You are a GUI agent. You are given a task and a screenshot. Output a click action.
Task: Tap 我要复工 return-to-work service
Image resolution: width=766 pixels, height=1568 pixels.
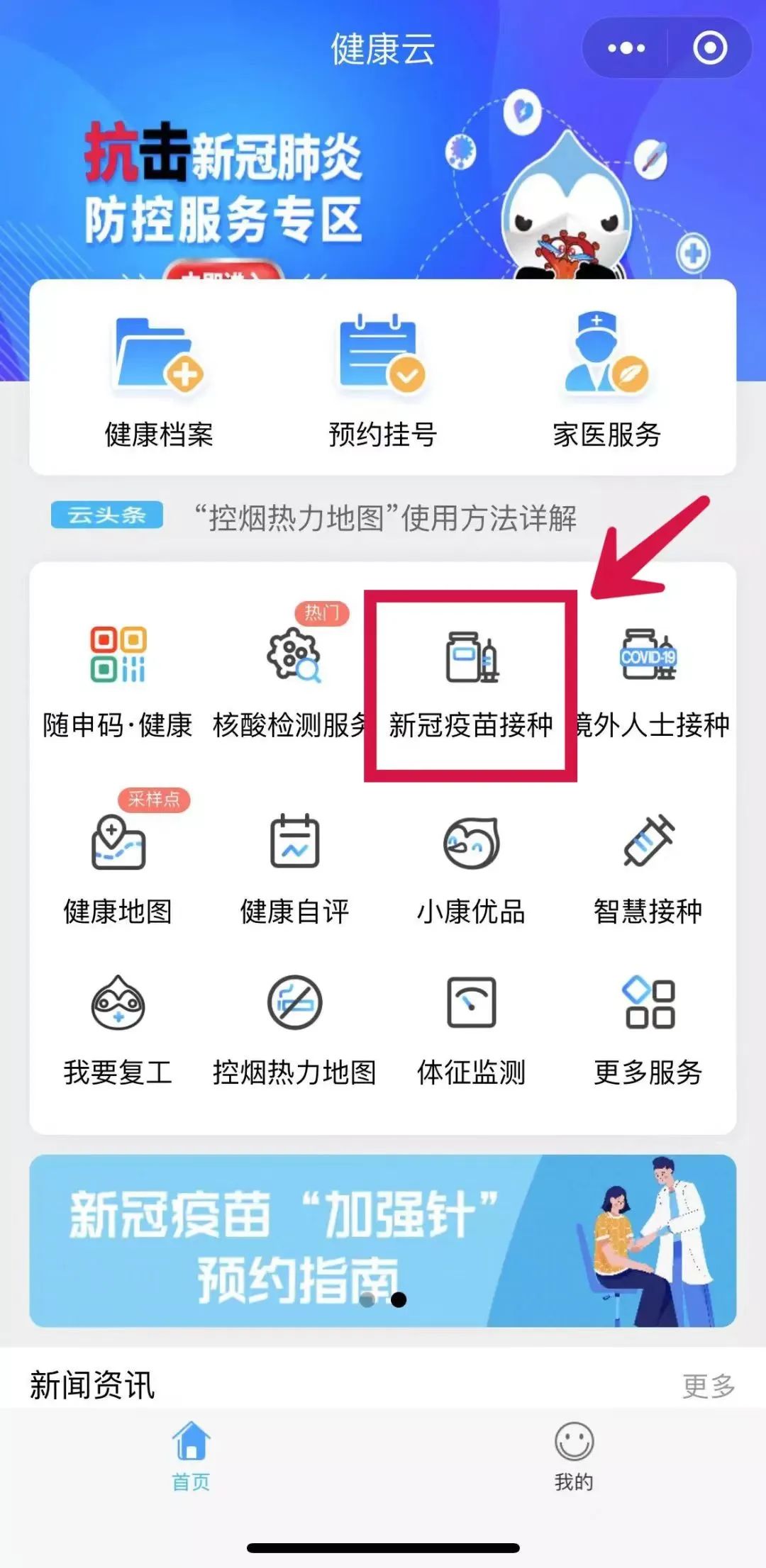tap(118, 1028)
